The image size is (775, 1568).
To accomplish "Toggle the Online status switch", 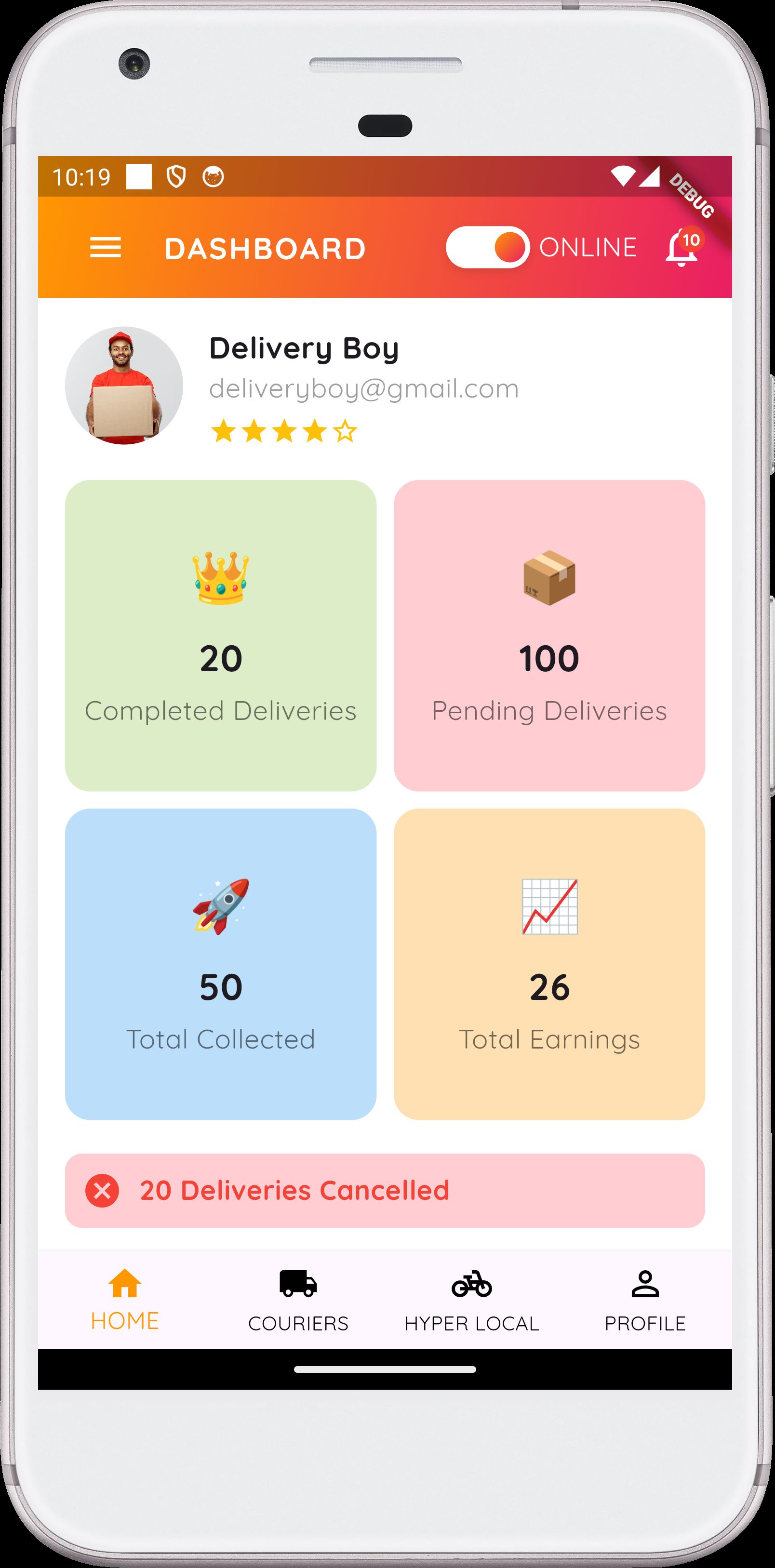I will pyautogui.click(x=488, y=247).
